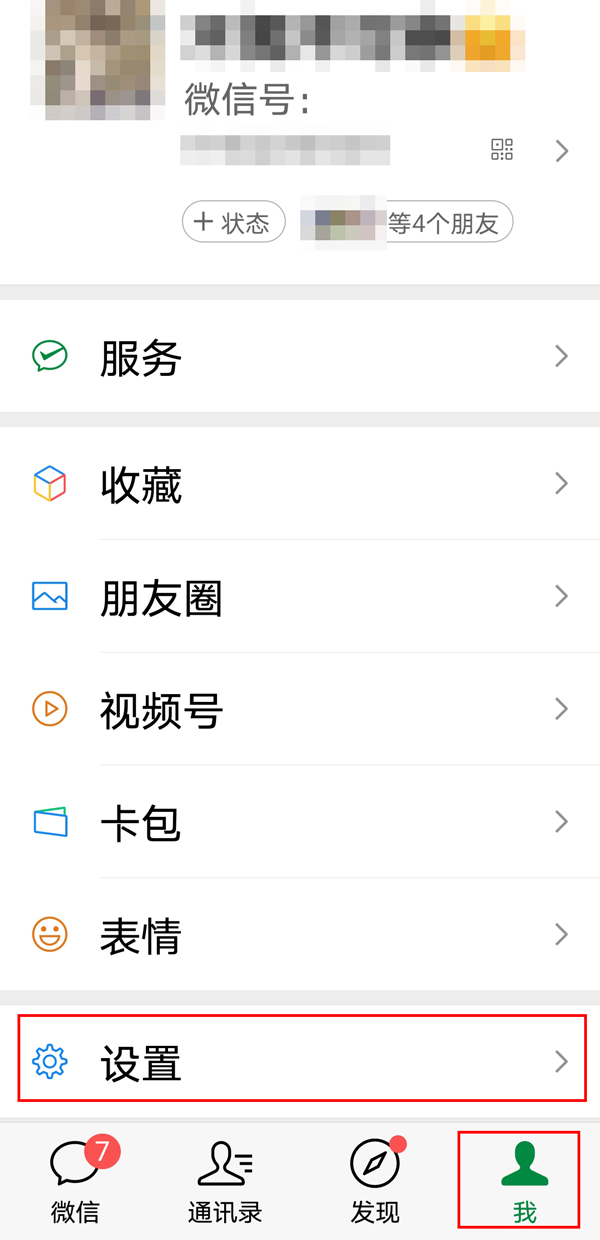Show my QR code icon
The image size is (600, 1240).
502,150
